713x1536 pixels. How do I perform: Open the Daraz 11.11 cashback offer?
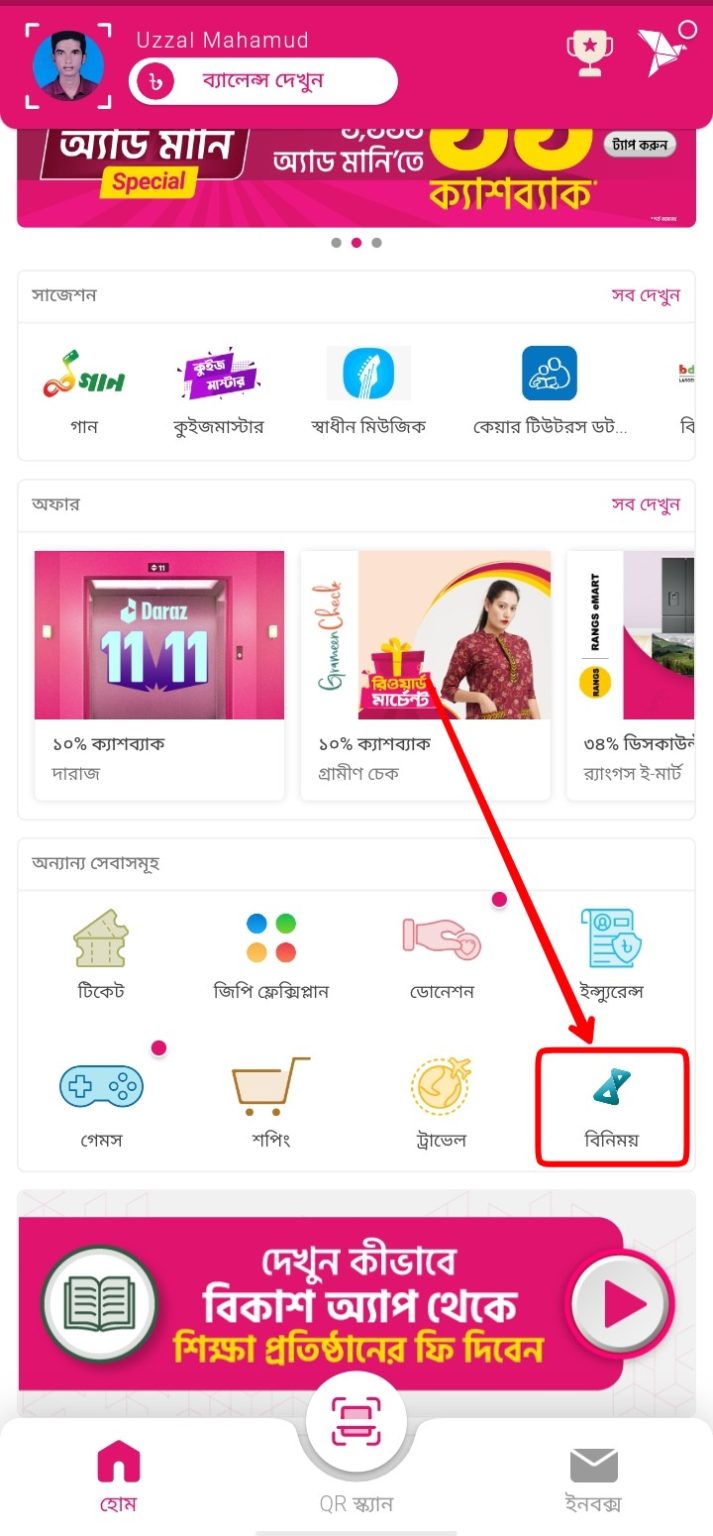click(159, 675)
